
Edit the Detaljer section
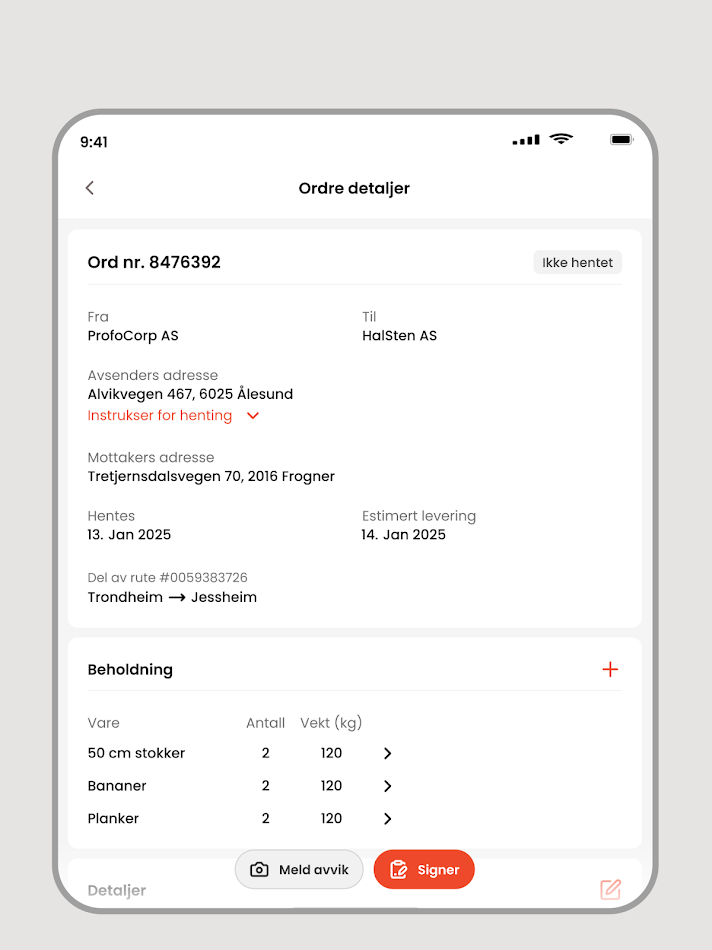(610, 889)
